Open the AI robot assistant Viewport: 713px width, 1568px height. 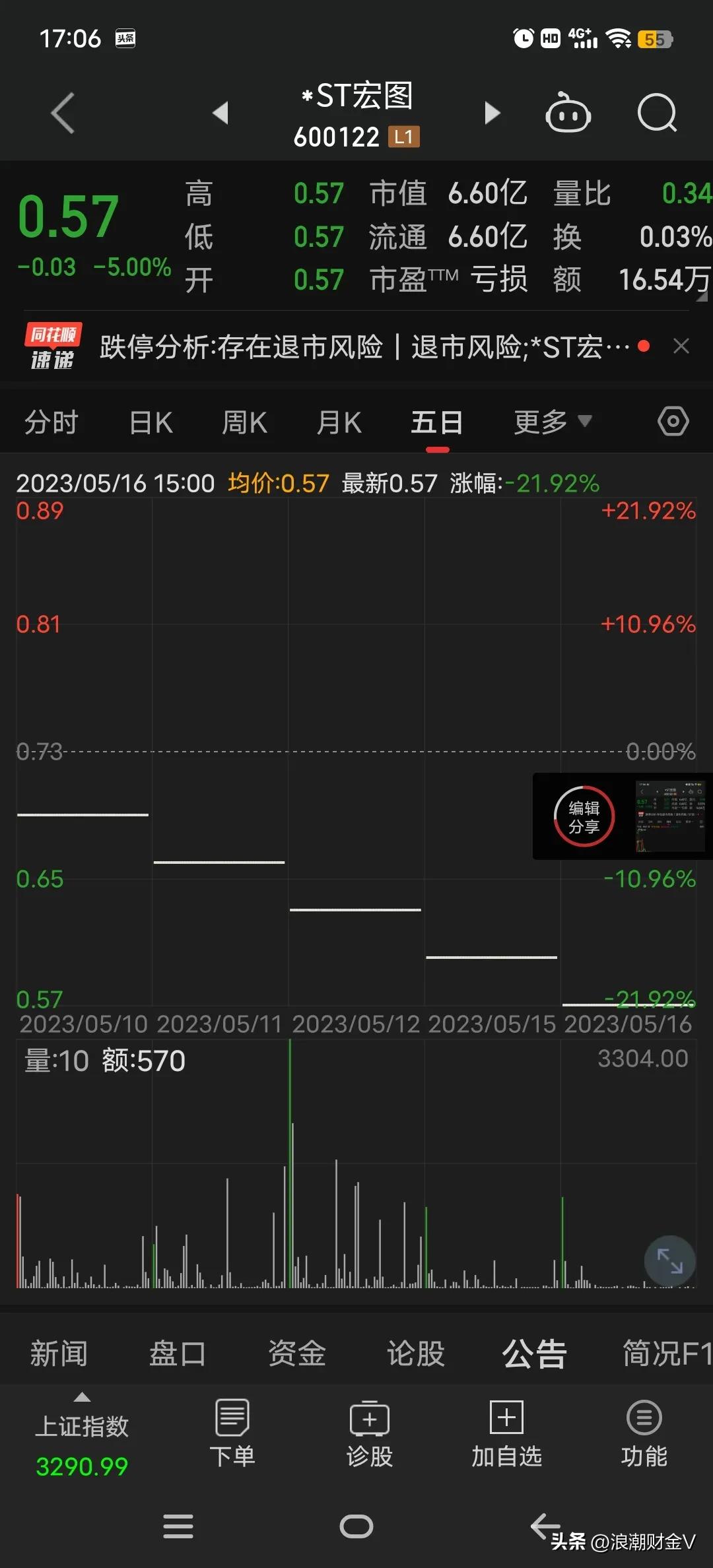(x=568, y=114)
